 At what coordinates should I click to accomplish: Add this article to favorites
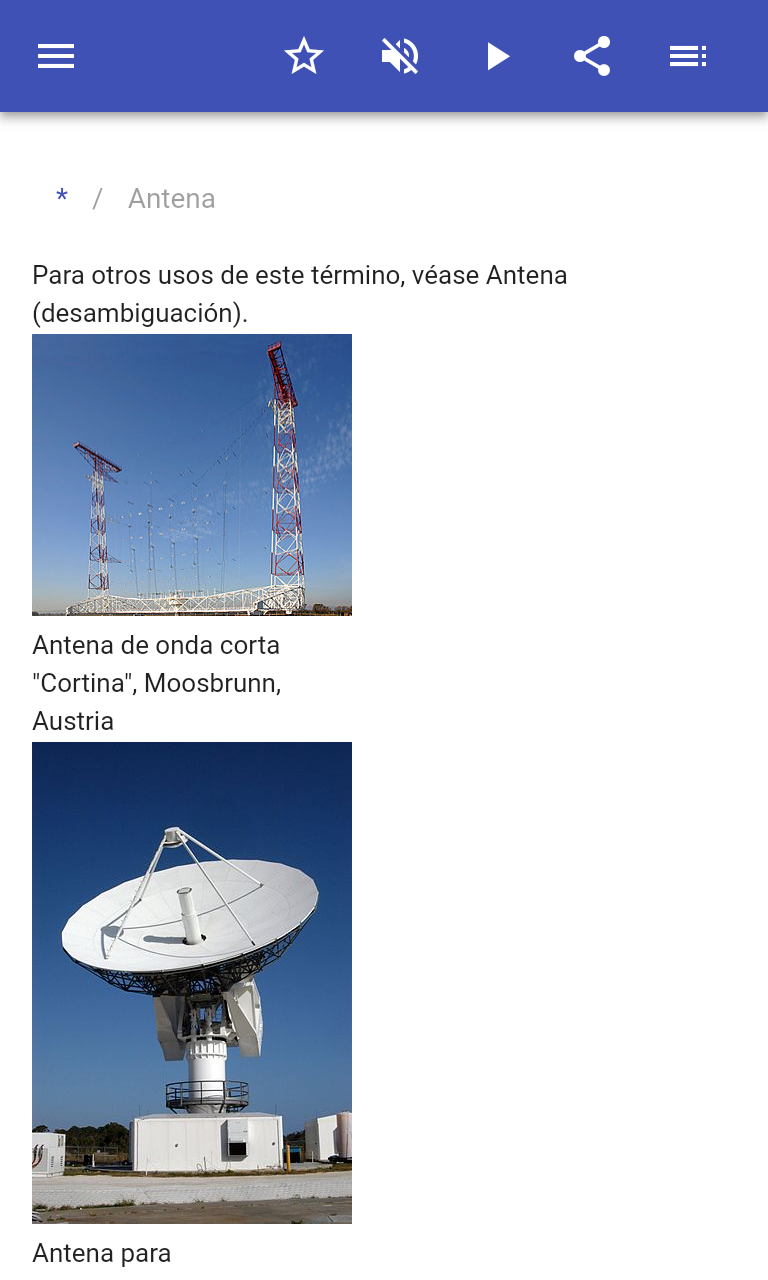click(x=304, y=56)
